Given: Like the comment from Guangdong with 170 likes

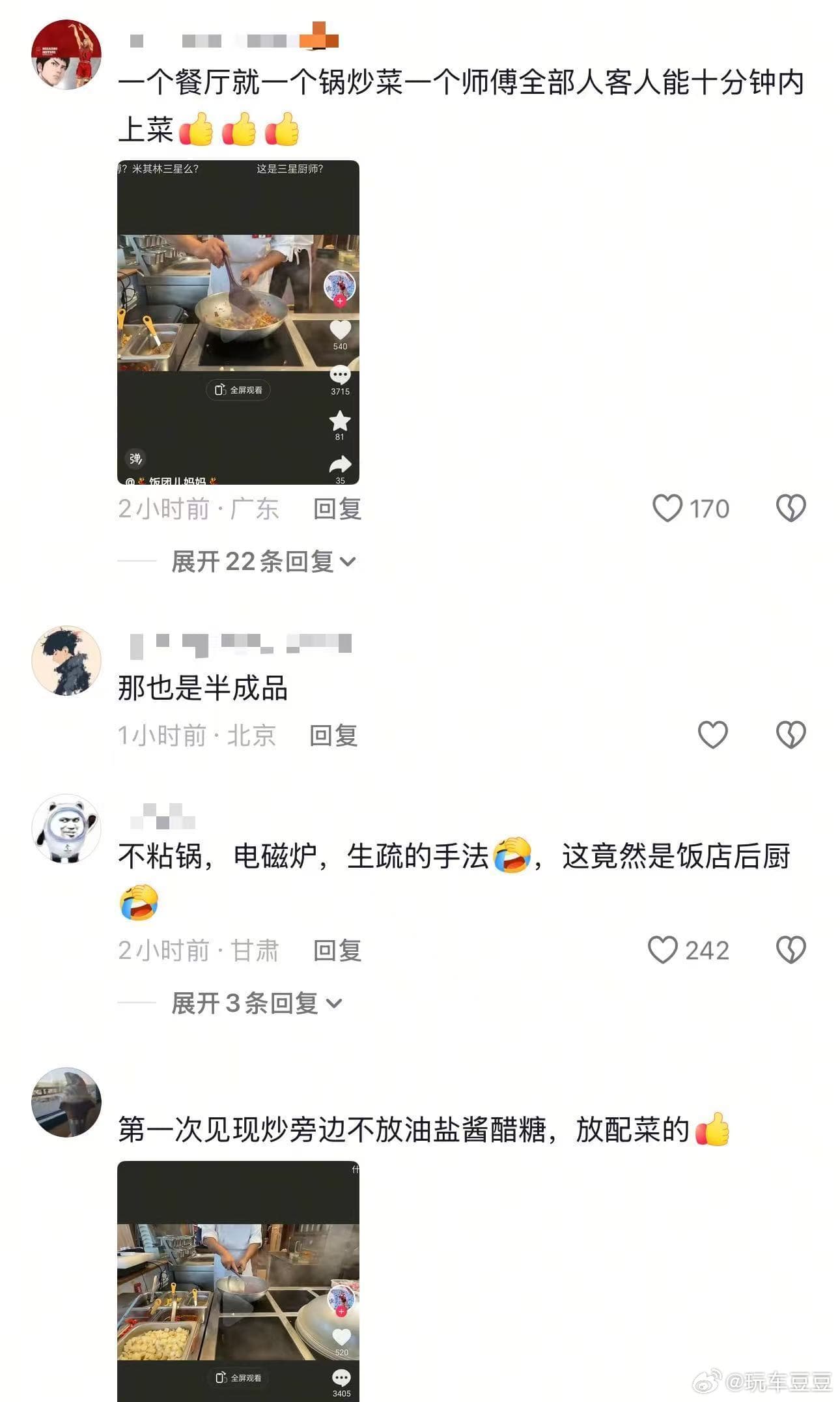Looking at the screenshot, I should tap(668, 509).
